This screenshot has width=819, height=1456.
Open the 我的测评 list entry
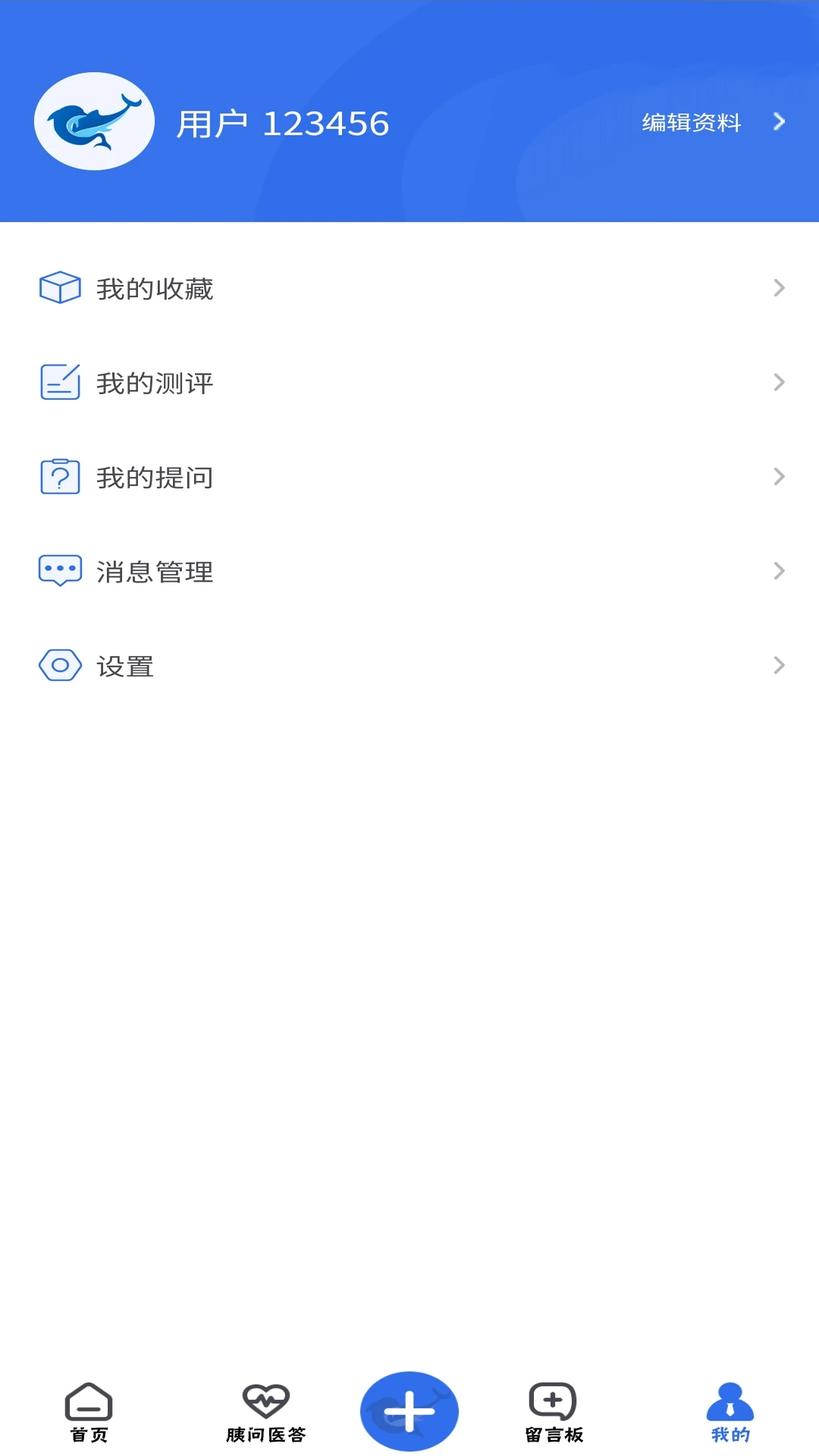pyautogui.click(x=155, y=383)
